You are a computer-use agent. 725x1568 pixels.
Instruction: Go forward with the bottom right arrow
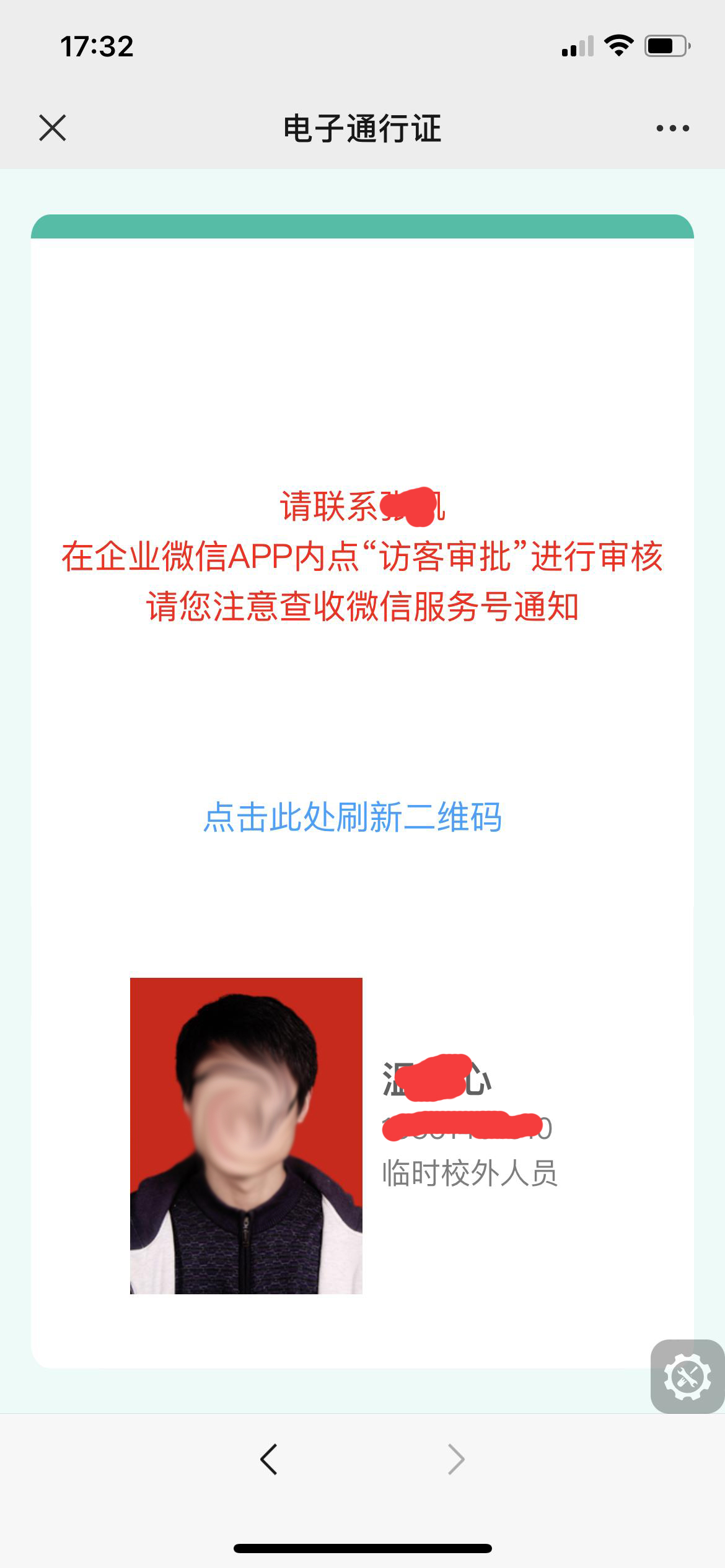click(456, 1460)
